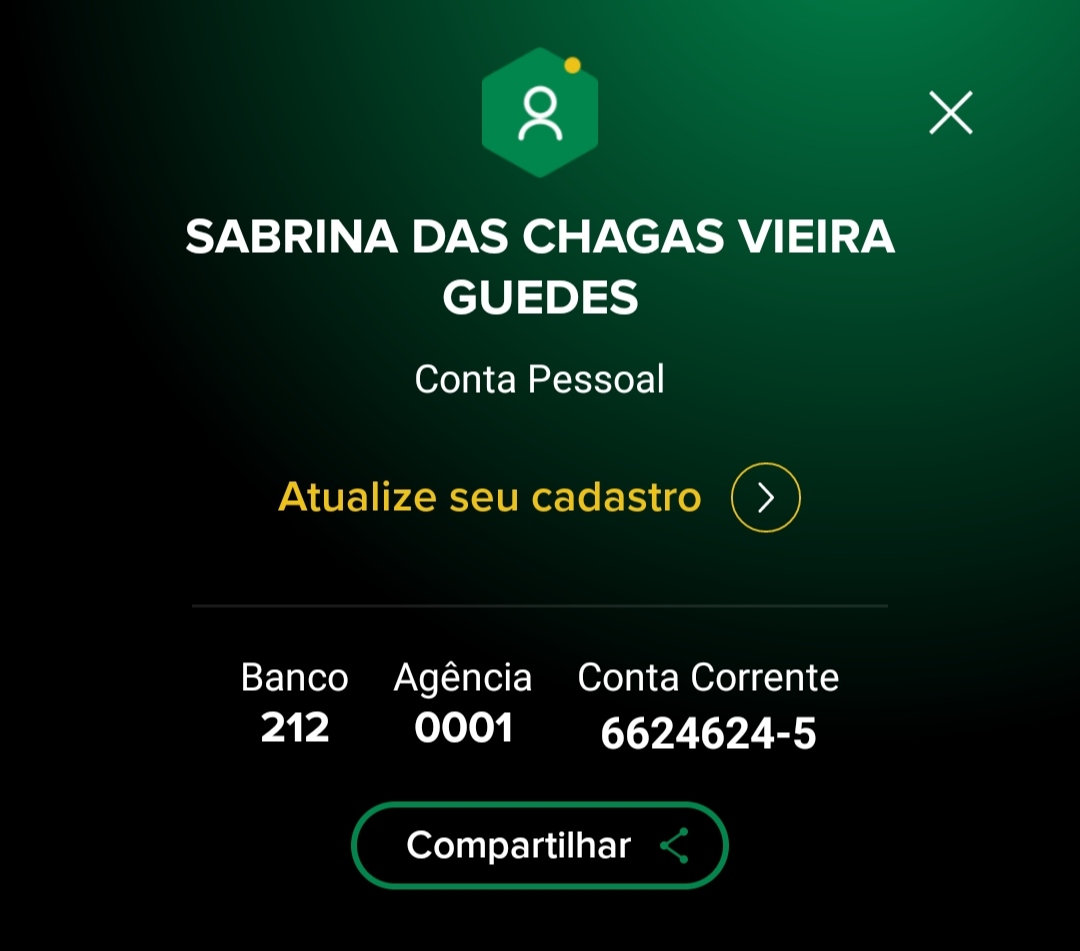Close the account details panel
The image size is (1080, 951).
tap(950, 113)
